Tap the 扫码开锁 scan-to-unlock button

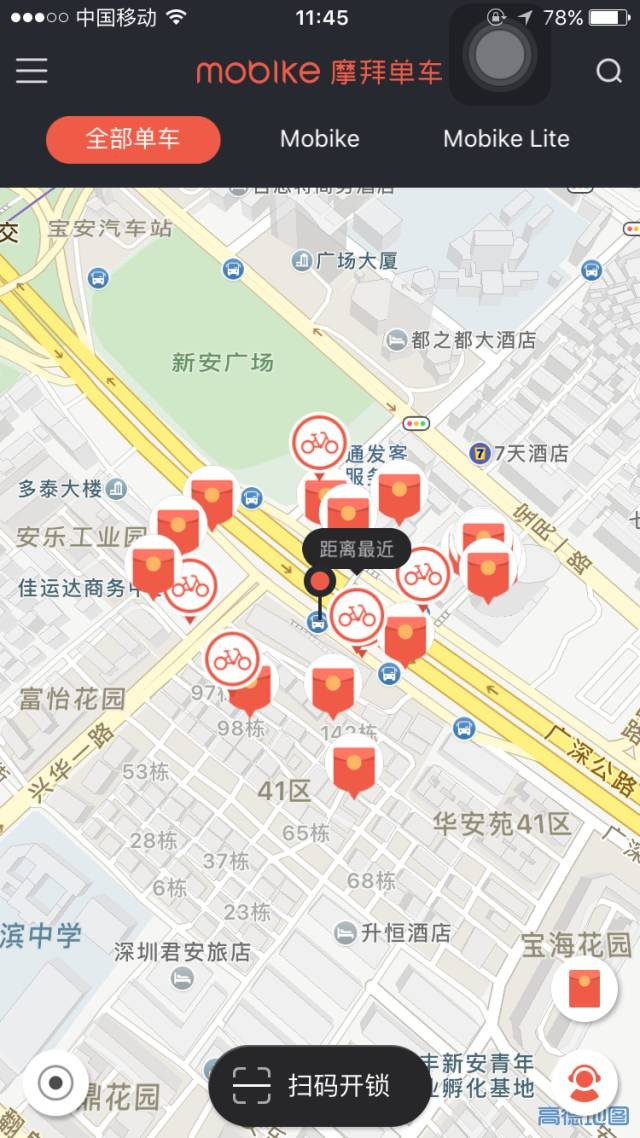click(x=320, y=1086)
